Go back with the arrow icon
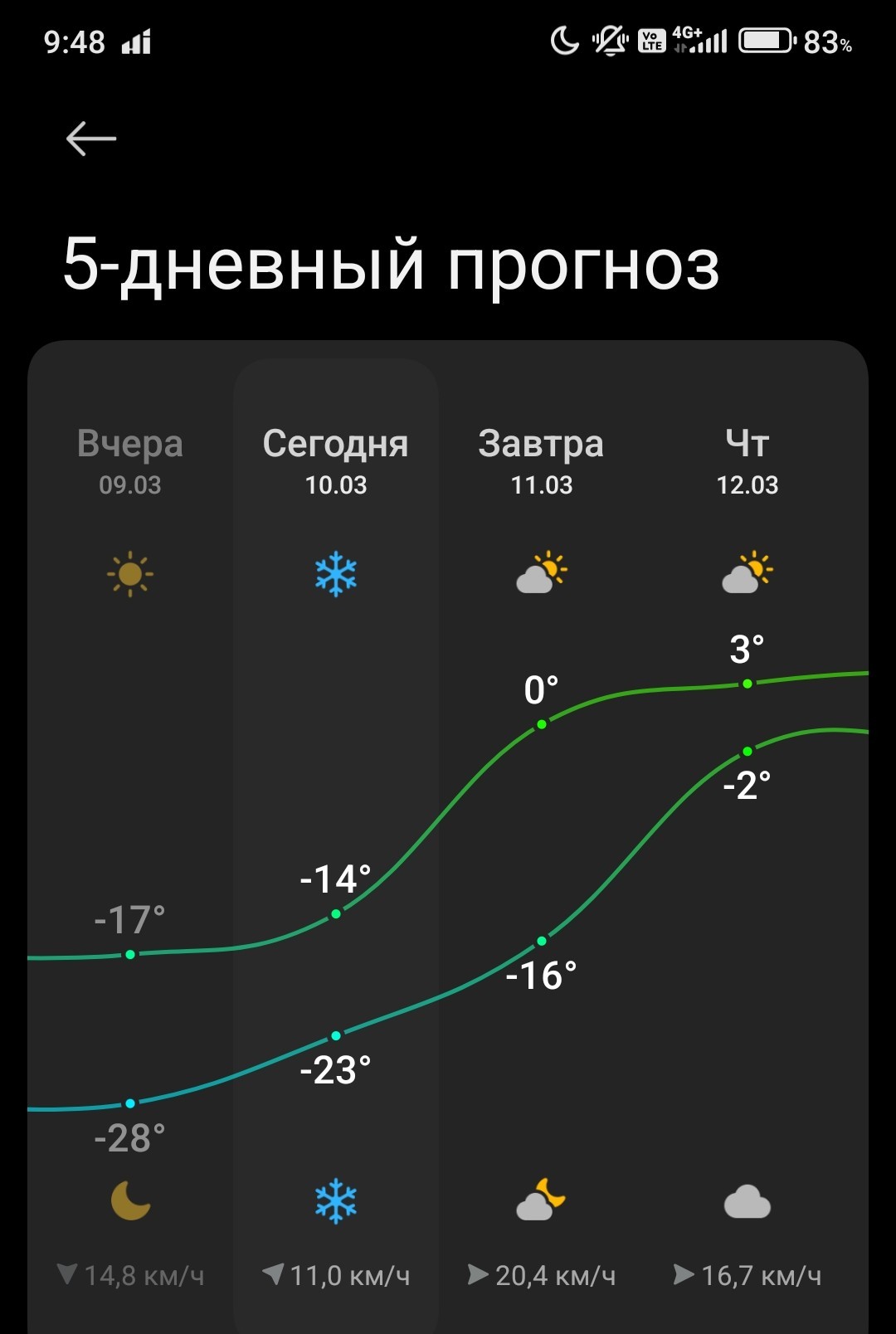Image resolution: width=896 pixels, height=1334 pixels. (x=91, y=139)
